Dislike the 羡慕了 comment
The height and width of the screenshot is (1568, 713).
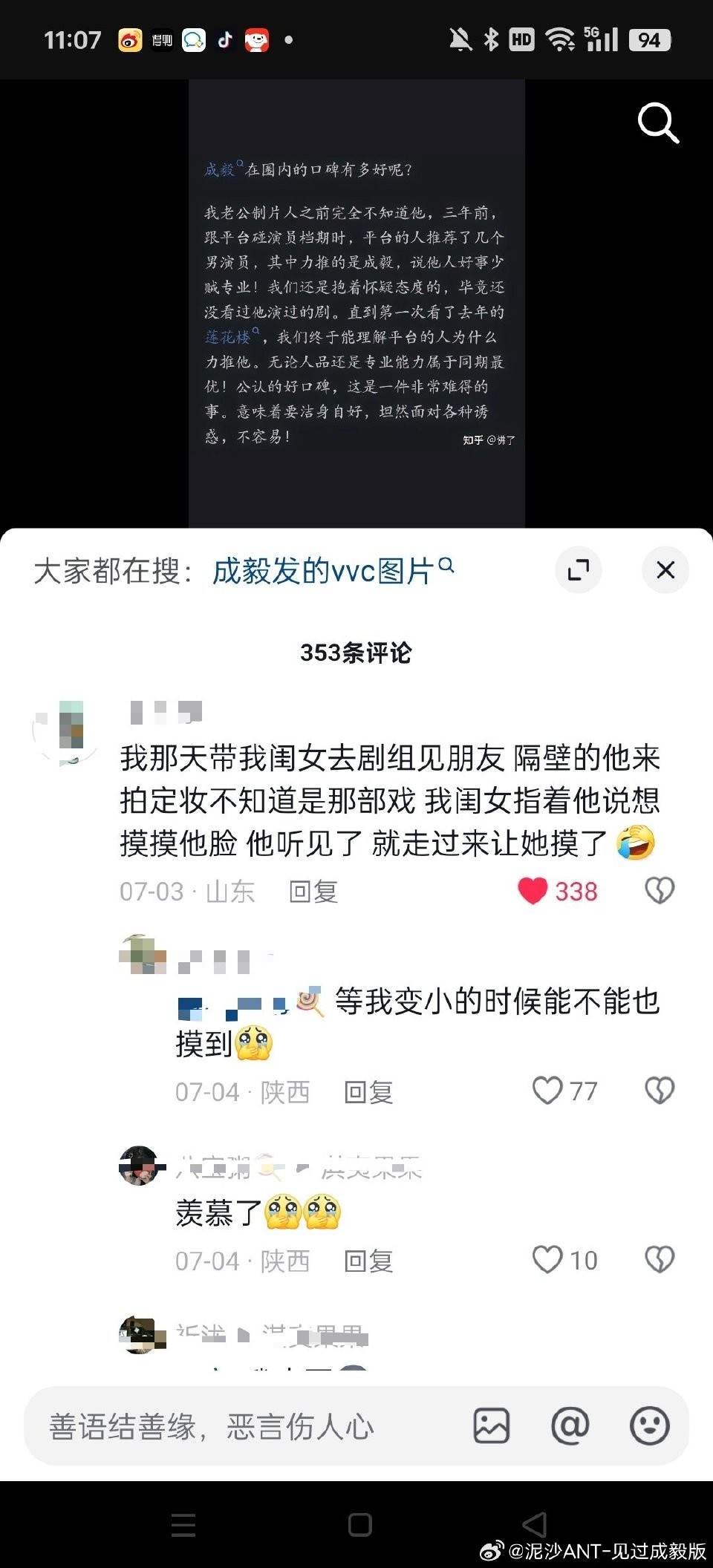coord(660,1260)
